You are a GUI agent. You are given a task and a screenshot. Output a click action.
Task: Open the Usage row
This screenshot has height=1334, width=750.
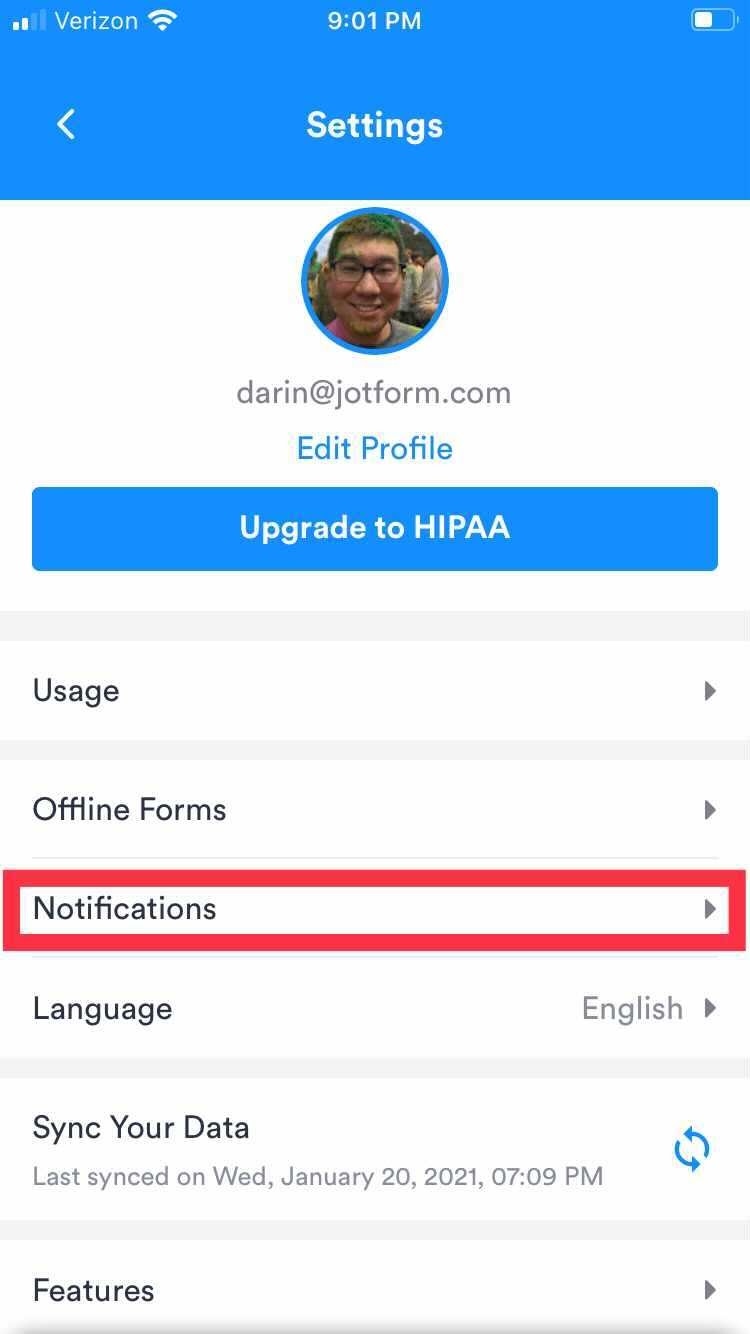pyautogui.click(x=374, y=691)
